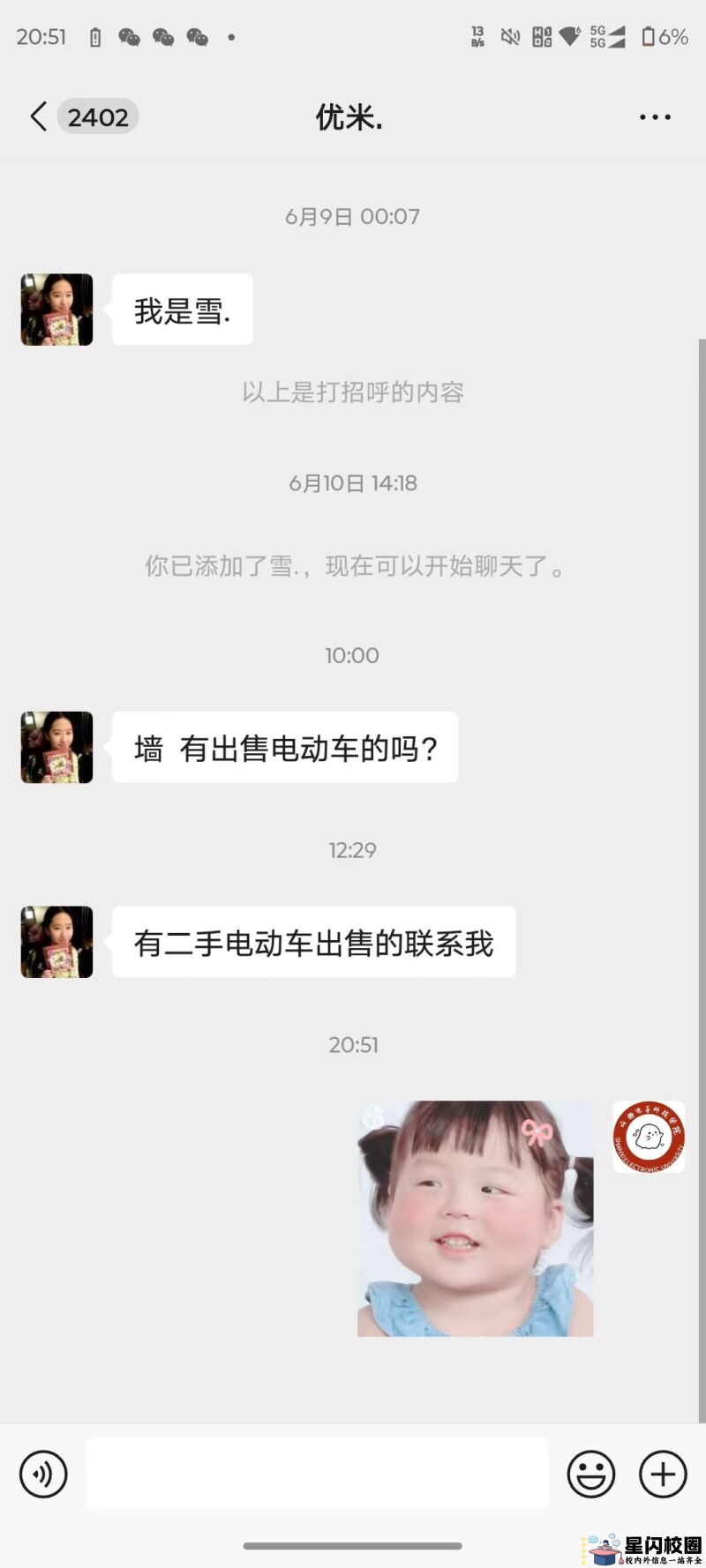Tap the message text field
Screen dimensions: 706x1568
click(x=317, y=1474)
